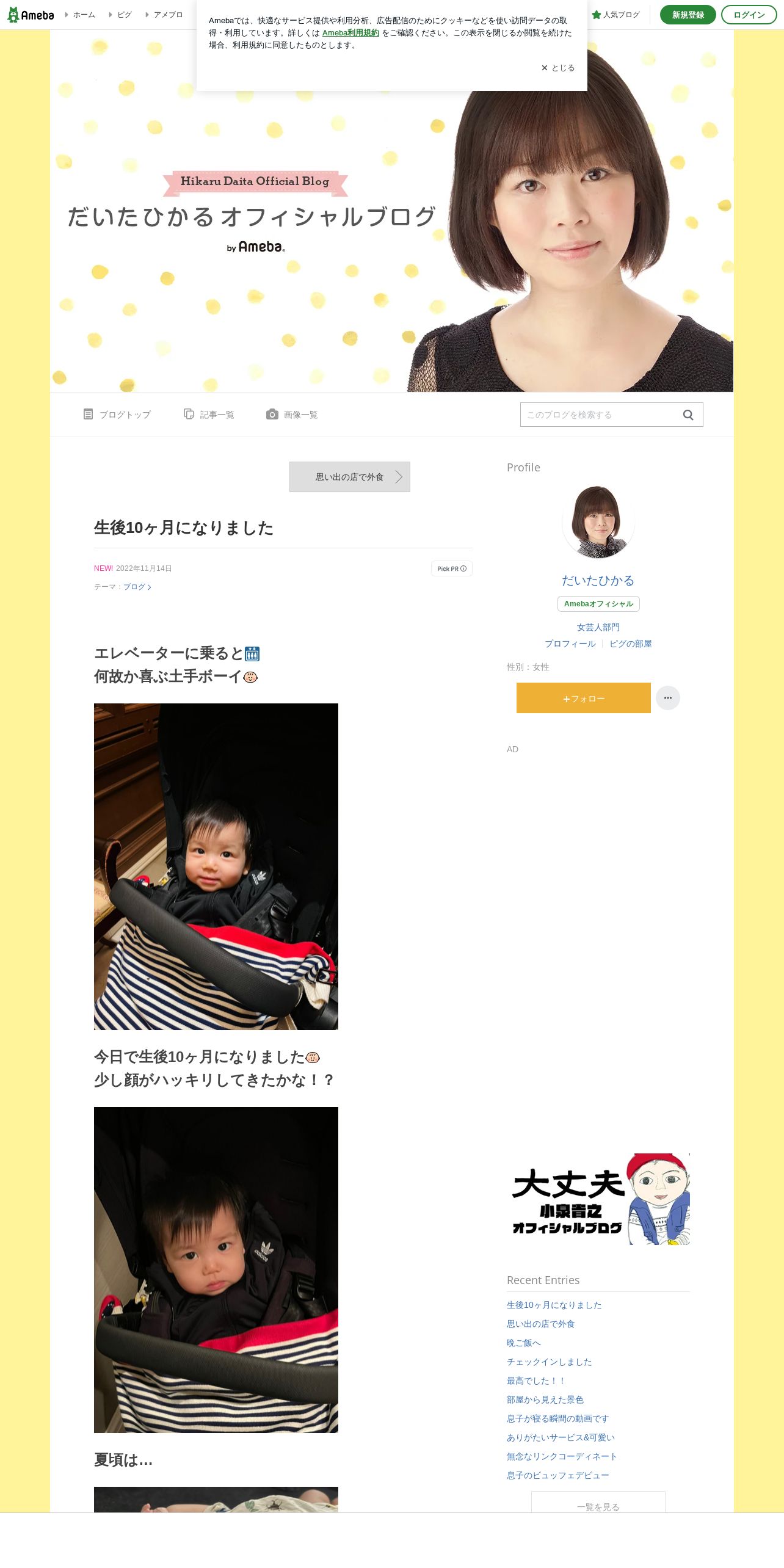Go to 人気ブログ
This screenshot has height=1568, width=784.
pos(616,15)
